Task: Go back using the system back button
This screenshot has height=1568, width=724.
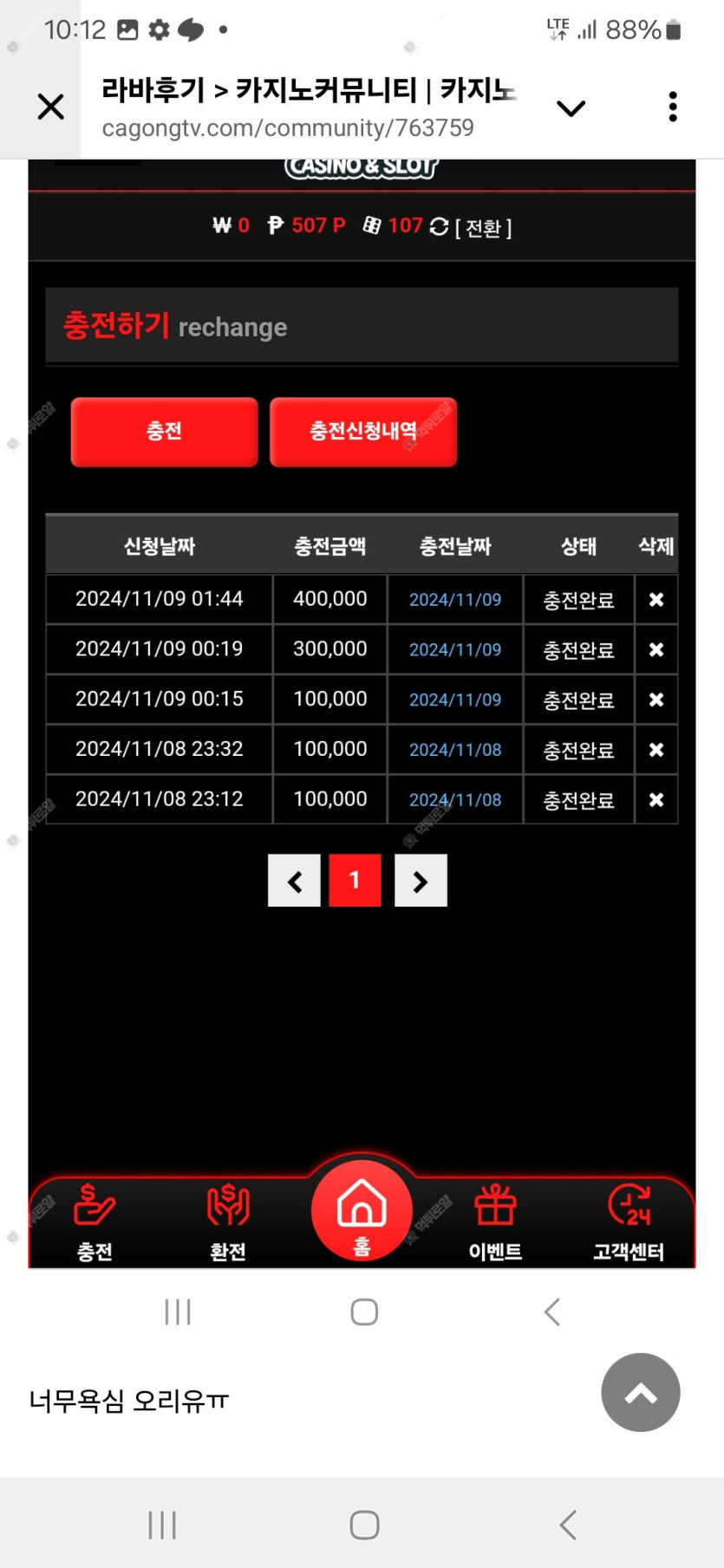Action: [x=568, y=1525]
